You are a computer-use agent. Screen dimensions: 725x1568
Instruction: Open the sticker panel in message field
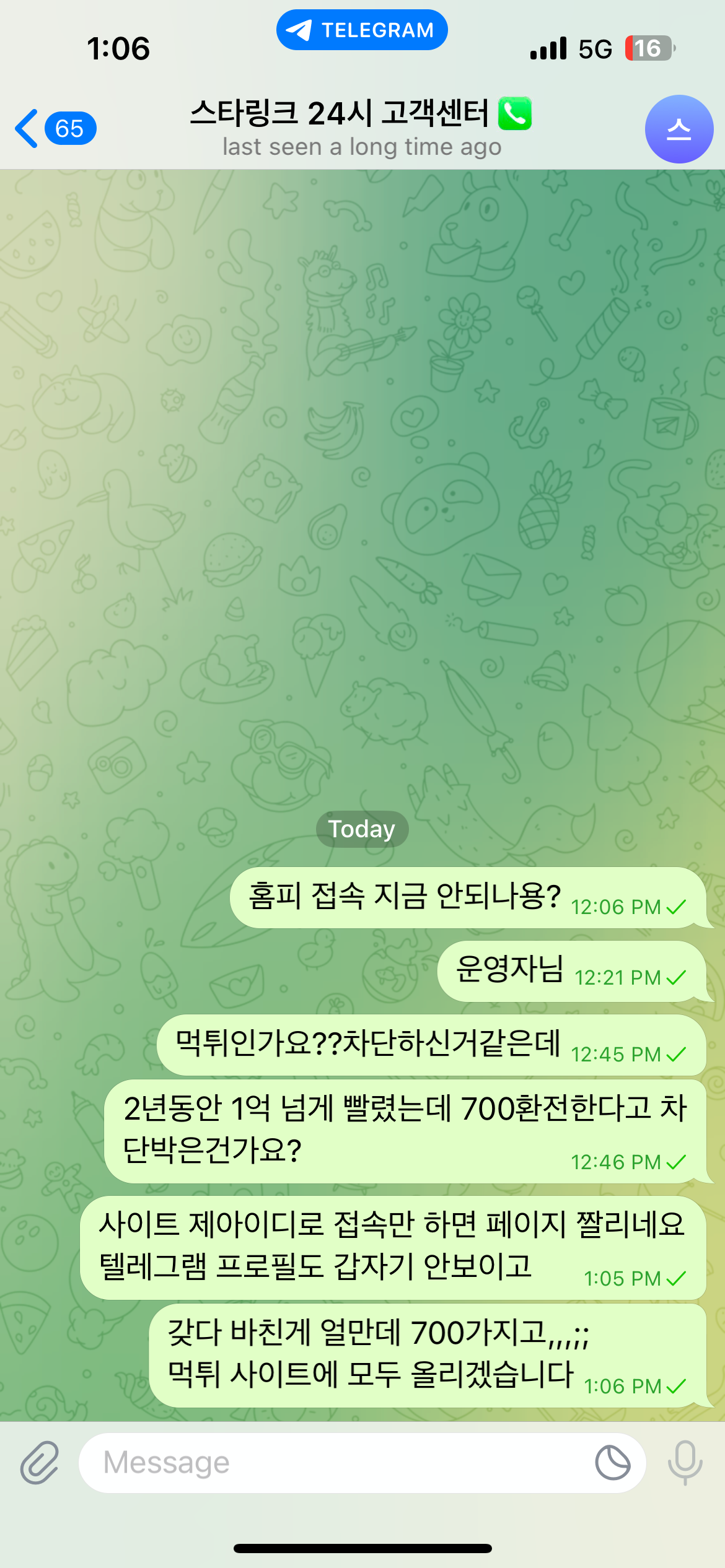pyautogui.click(x=612, y=1463)
